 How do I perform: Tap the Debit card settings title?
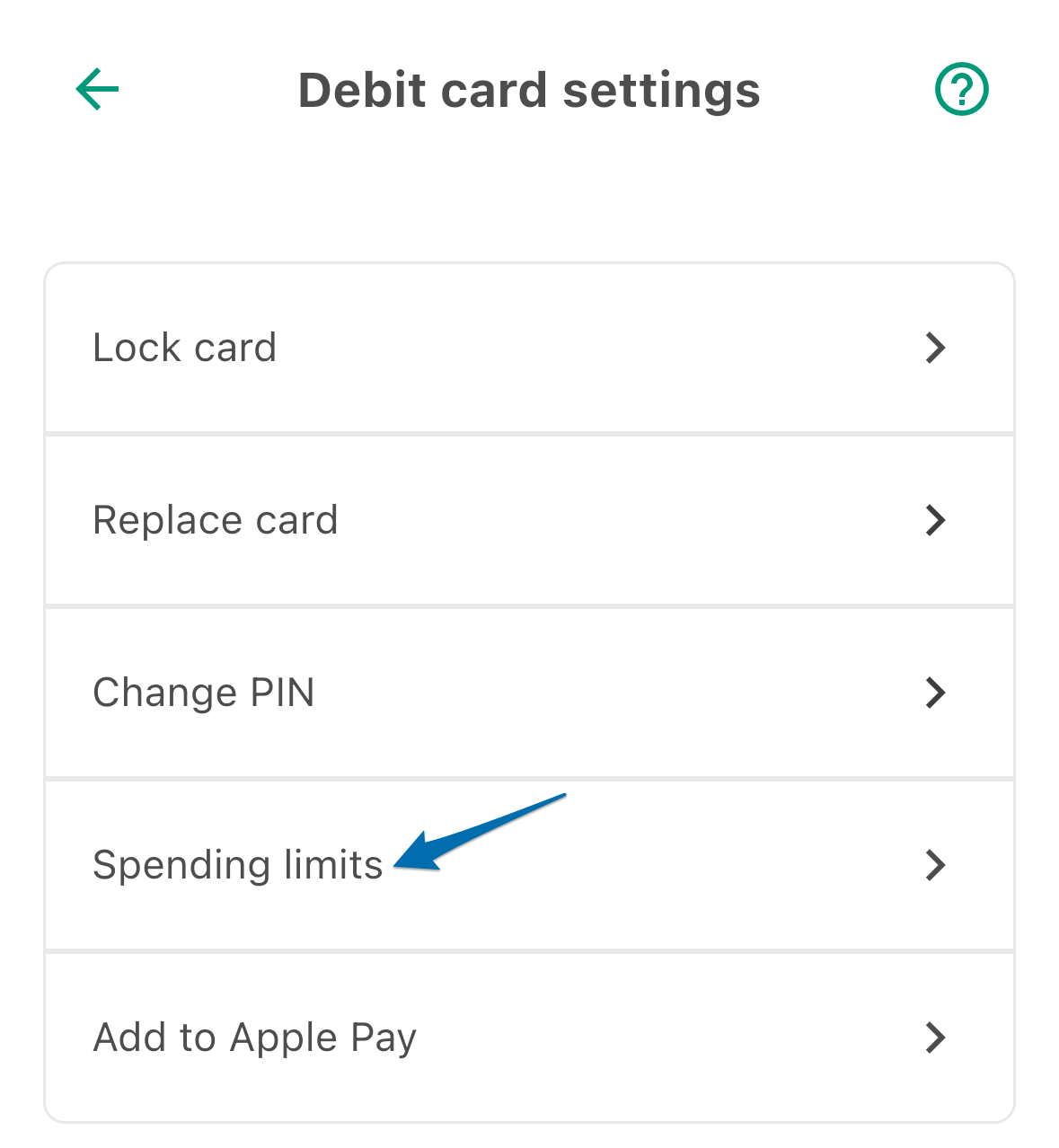(529, 88)
